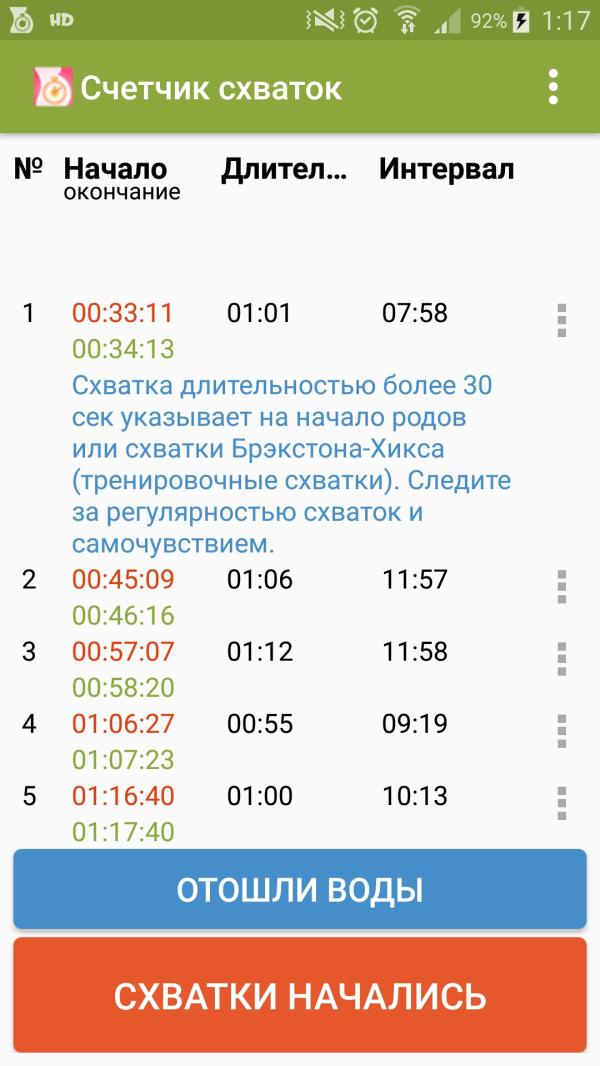Show the menu for contraction 3 at 00:57:07
Viewport: 600px width, 1066px height.
click(x=561, y=659)
